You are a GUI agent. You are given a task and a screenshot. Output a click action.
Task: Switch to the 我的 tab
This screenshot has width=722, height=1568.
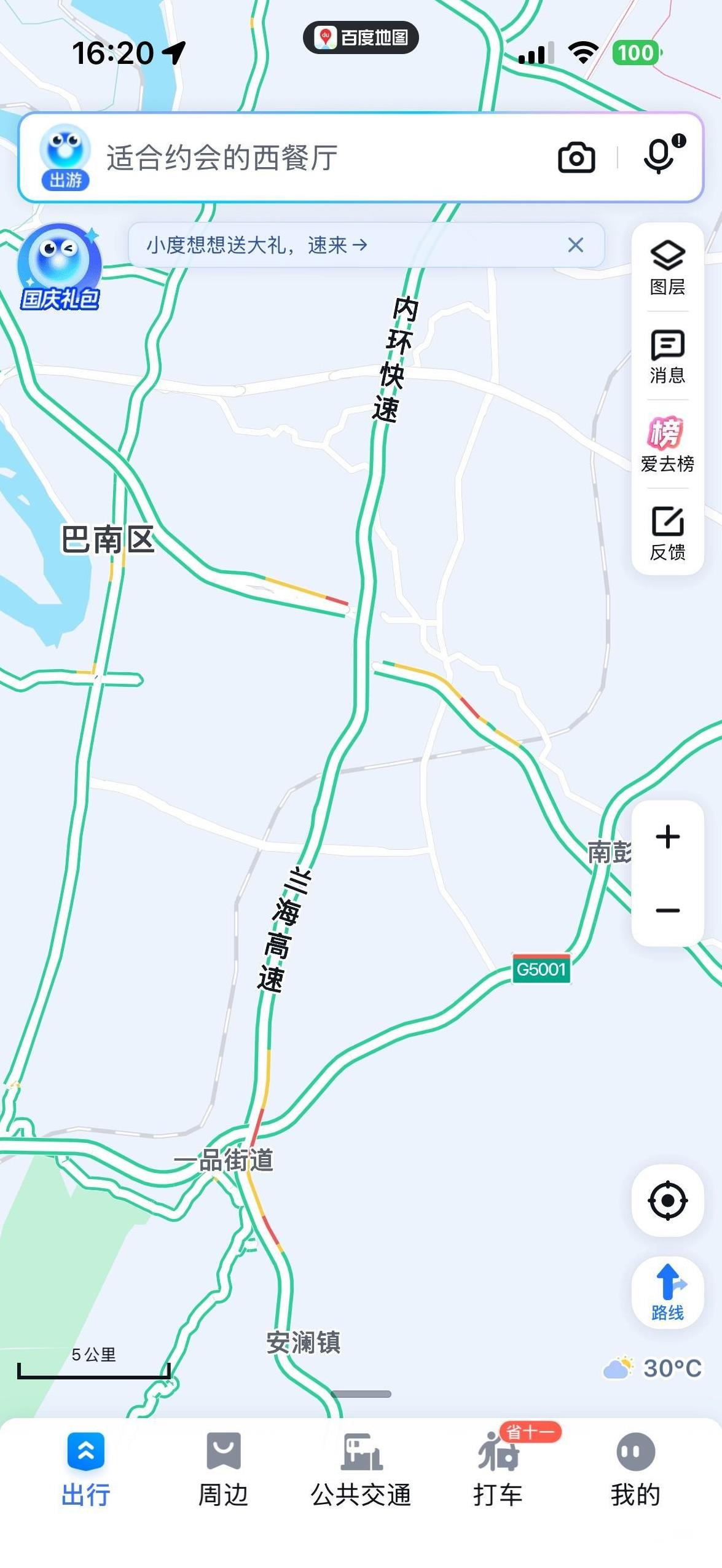pos(635,1468)
